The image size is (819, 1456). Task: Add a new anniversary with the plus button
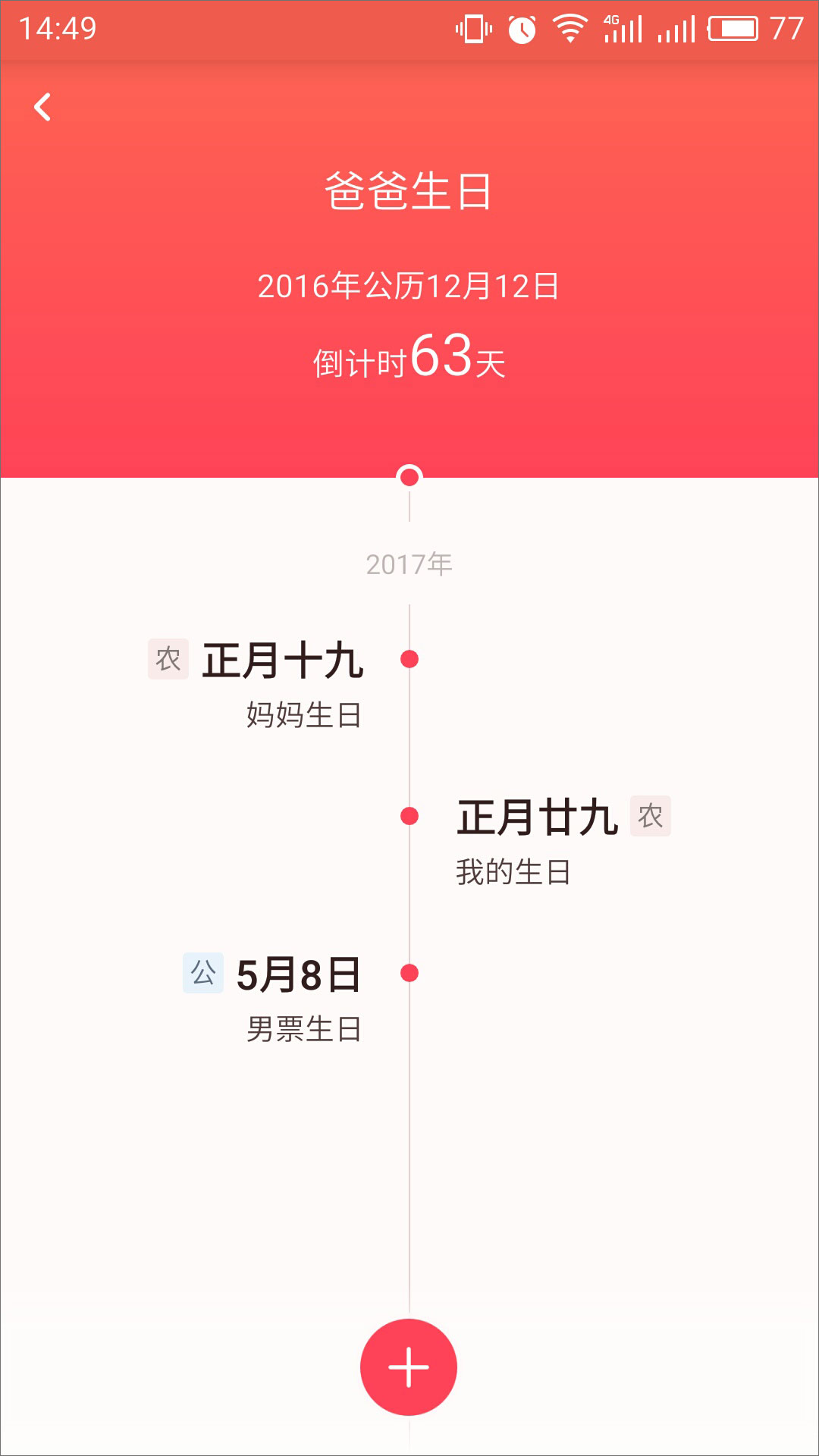click(409, 1367)
